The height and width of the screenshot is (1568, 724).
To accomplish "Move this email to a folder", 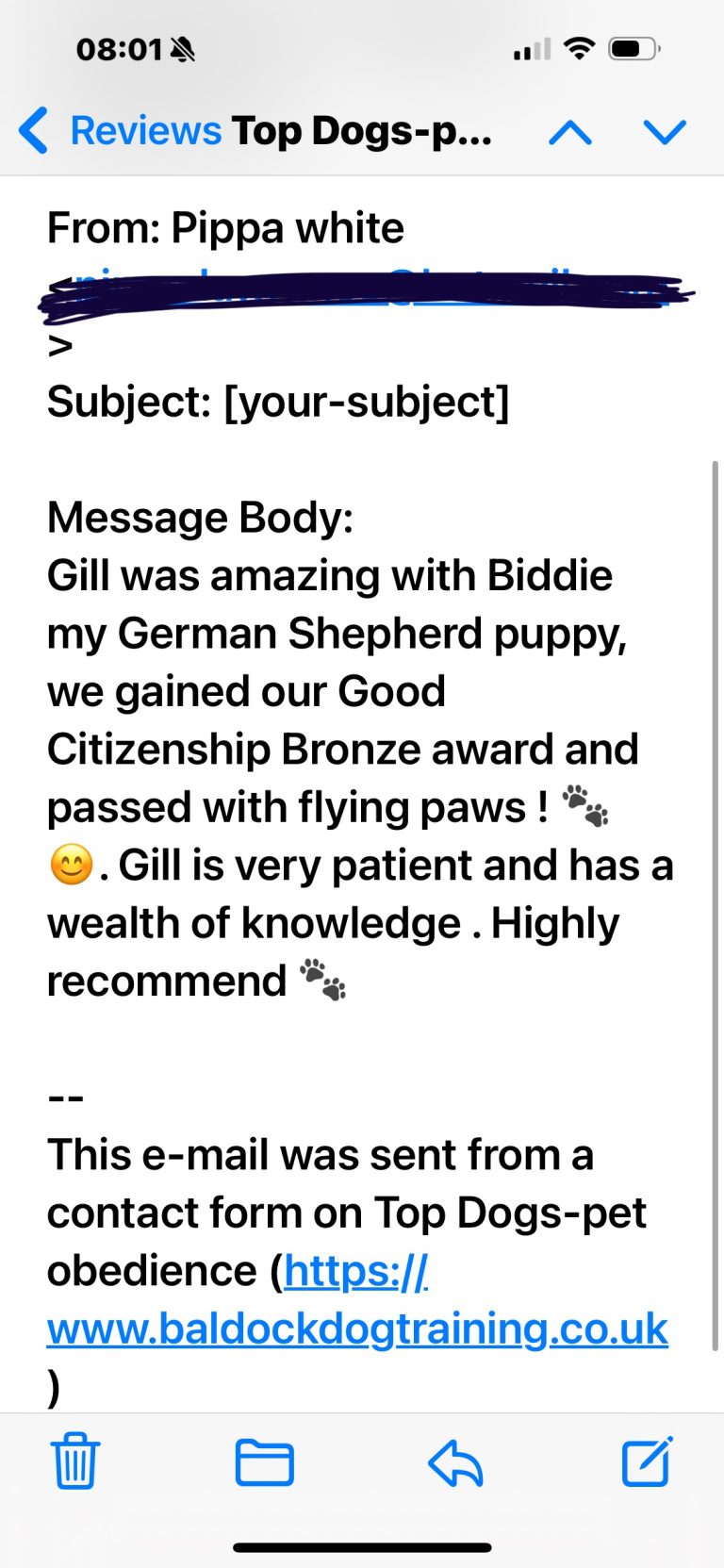I will point(265,1463).
